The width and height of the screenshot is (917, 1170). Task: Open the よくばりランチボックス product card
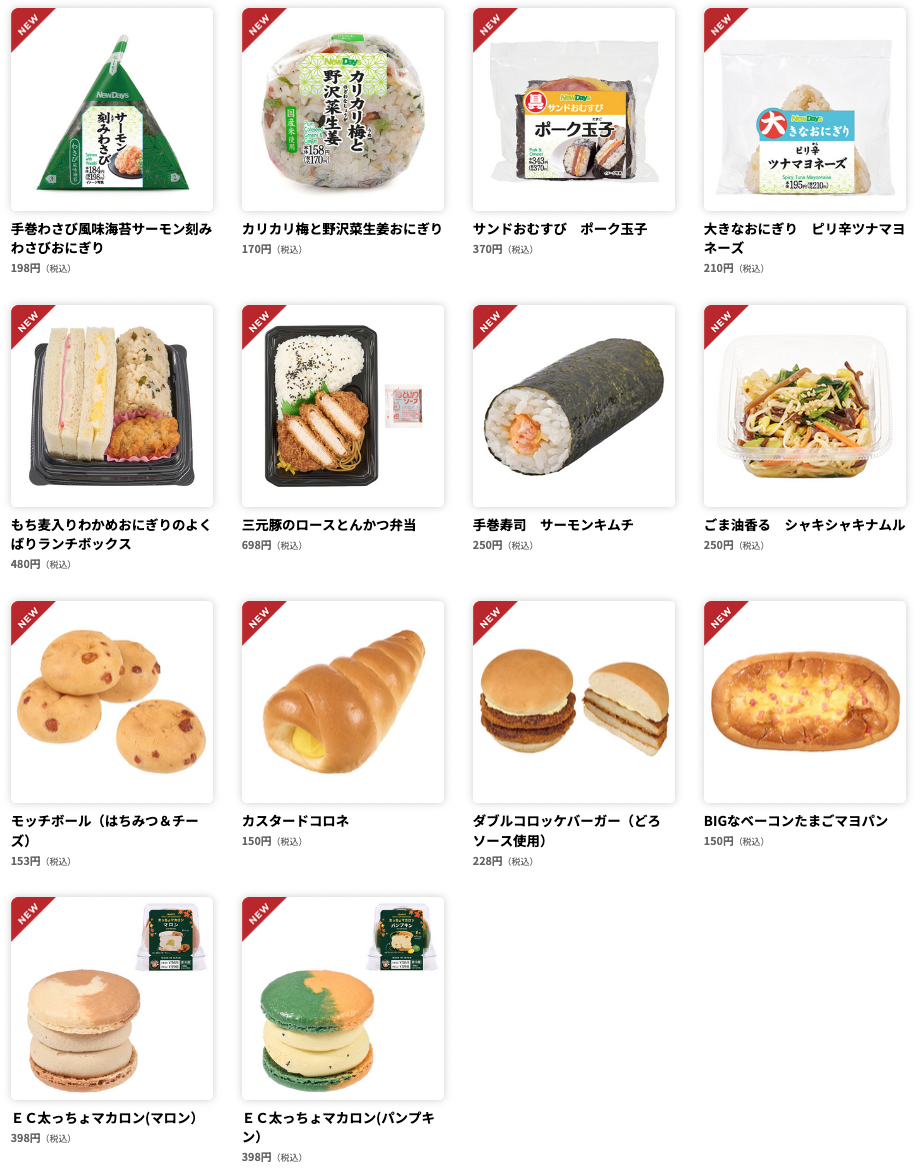click(112, 406)
